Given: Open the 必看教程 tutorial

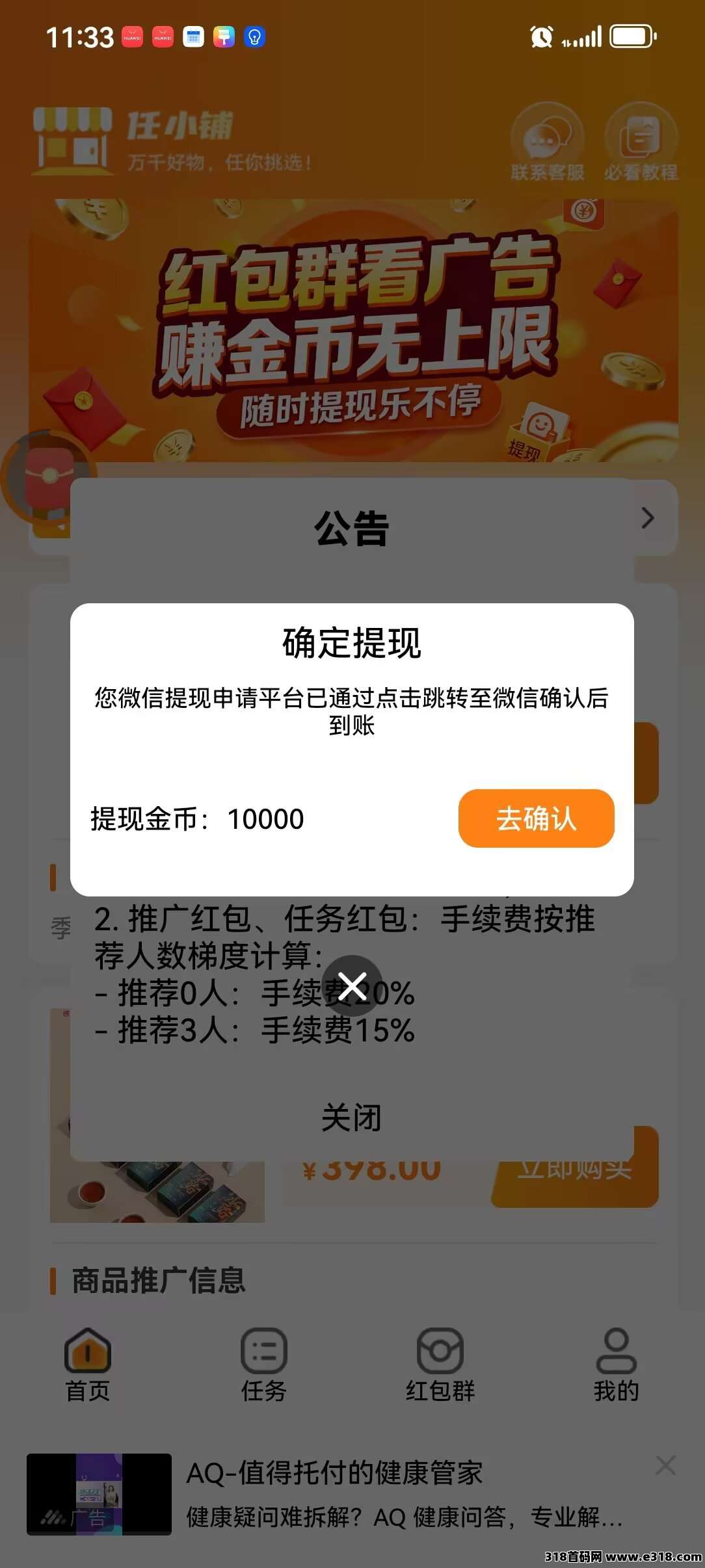Looking at the screenshot, I should [641, 143].
